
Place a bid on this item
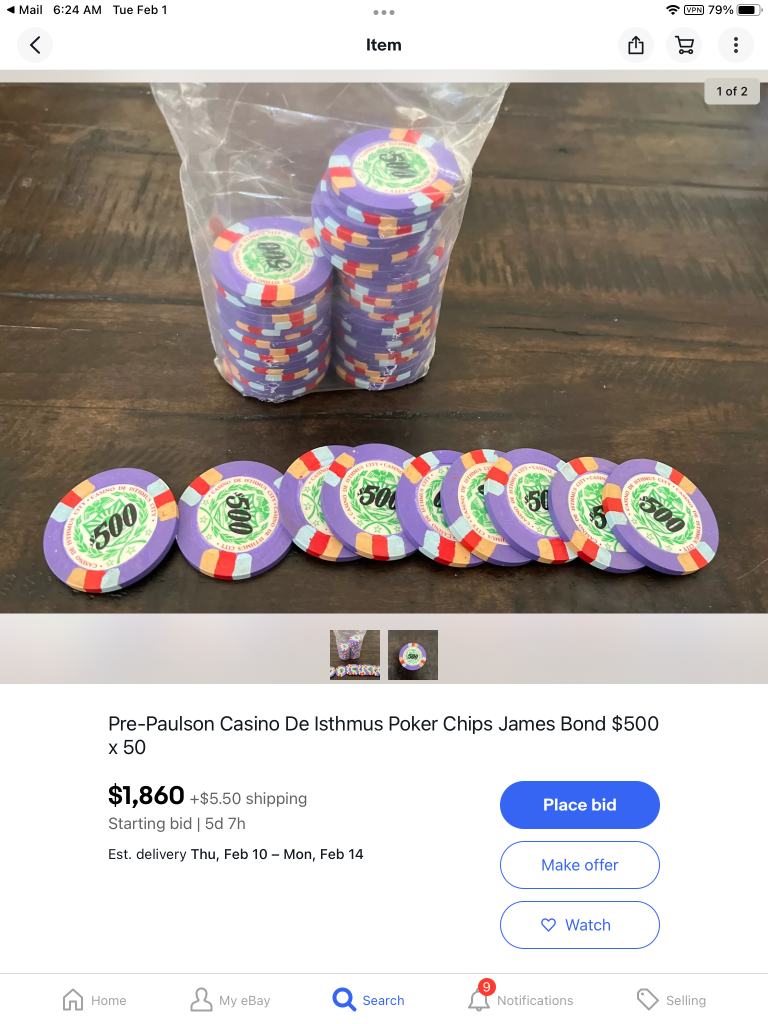tap(579, 805)
